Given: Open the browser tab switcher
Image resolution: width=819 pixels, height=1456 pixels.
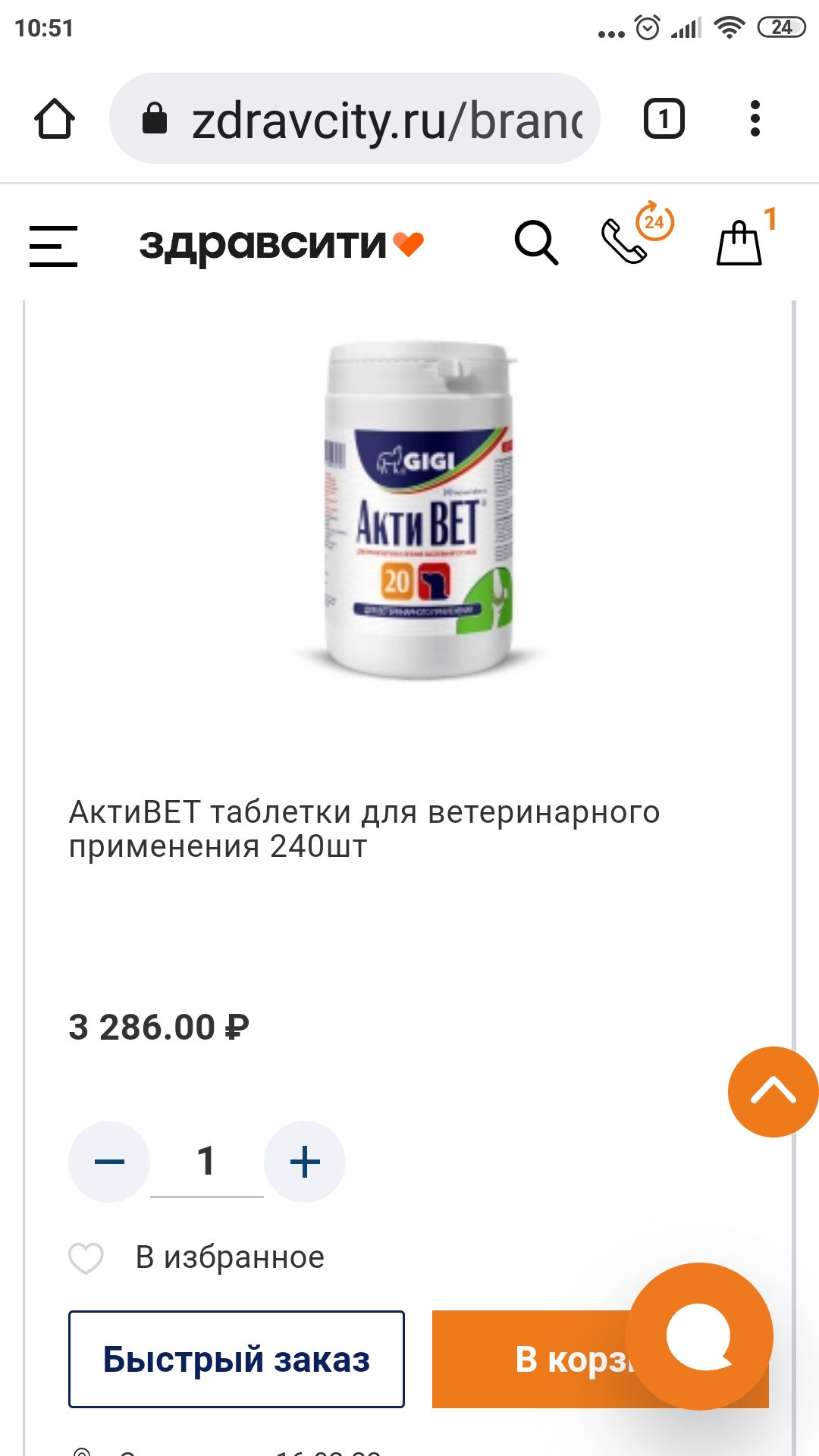Looking at the screenshot, I should click(664, 119).
